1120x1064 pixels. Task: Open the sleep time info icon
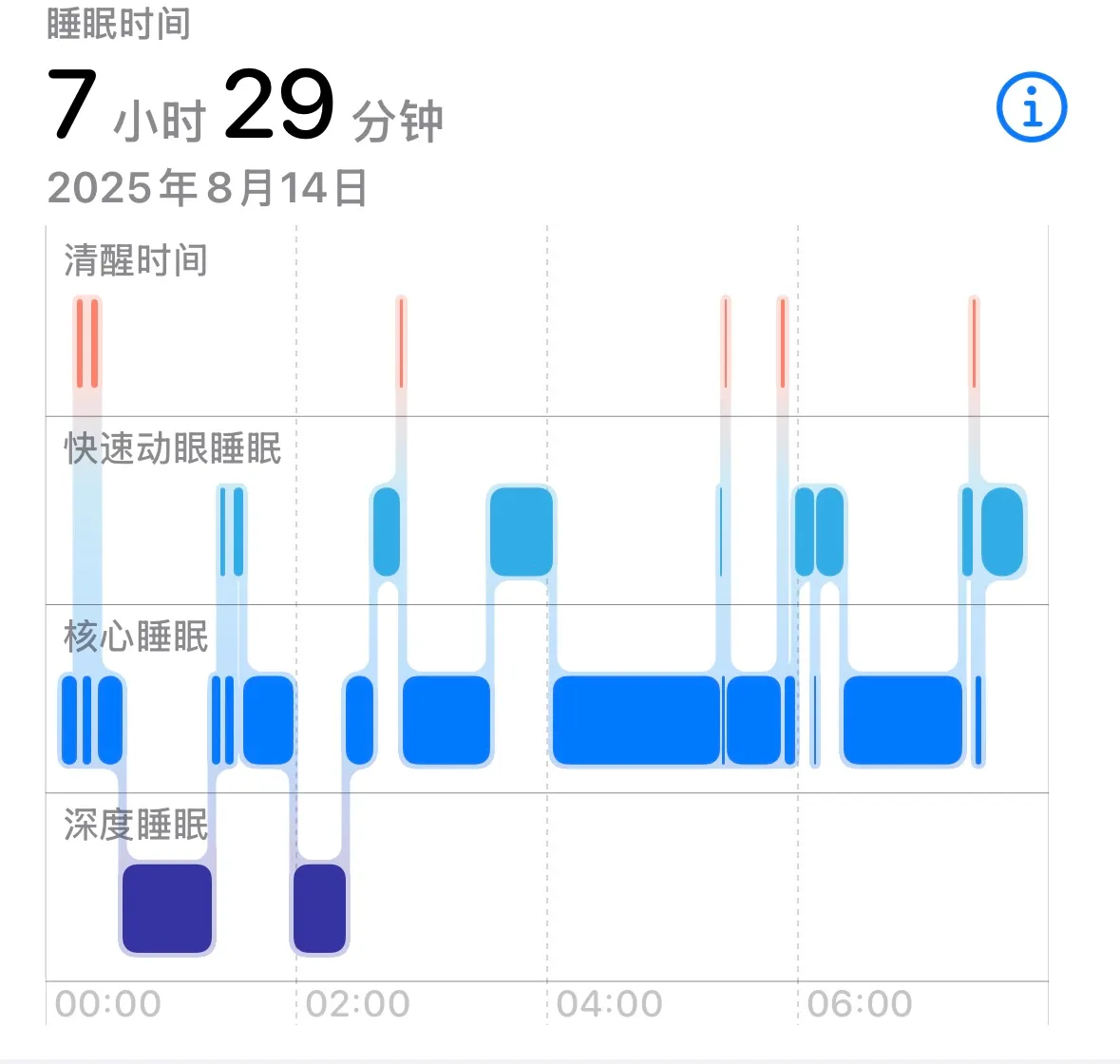coord(1032,107)
